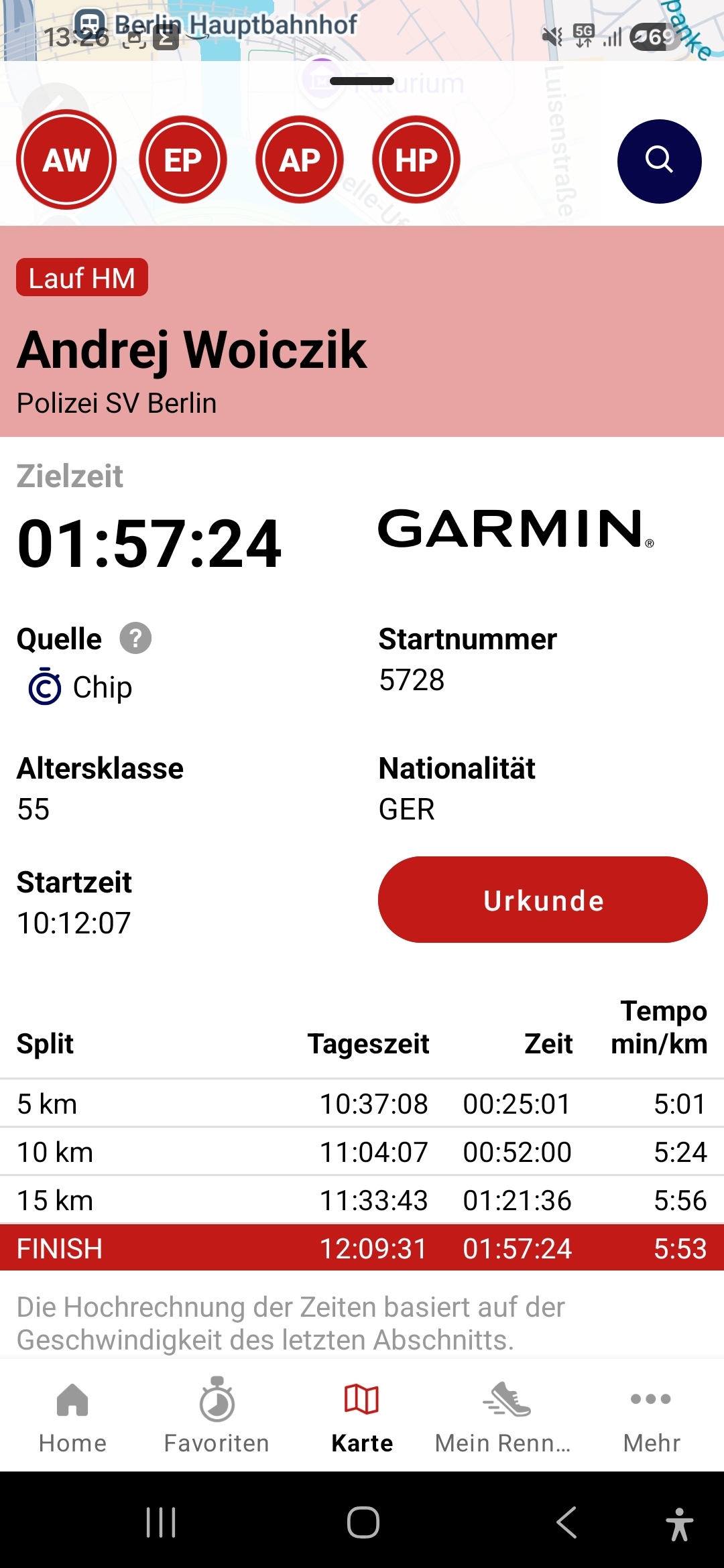Switch to the Favoriten tab
724x1568 pixels.
coord(217,1415)
